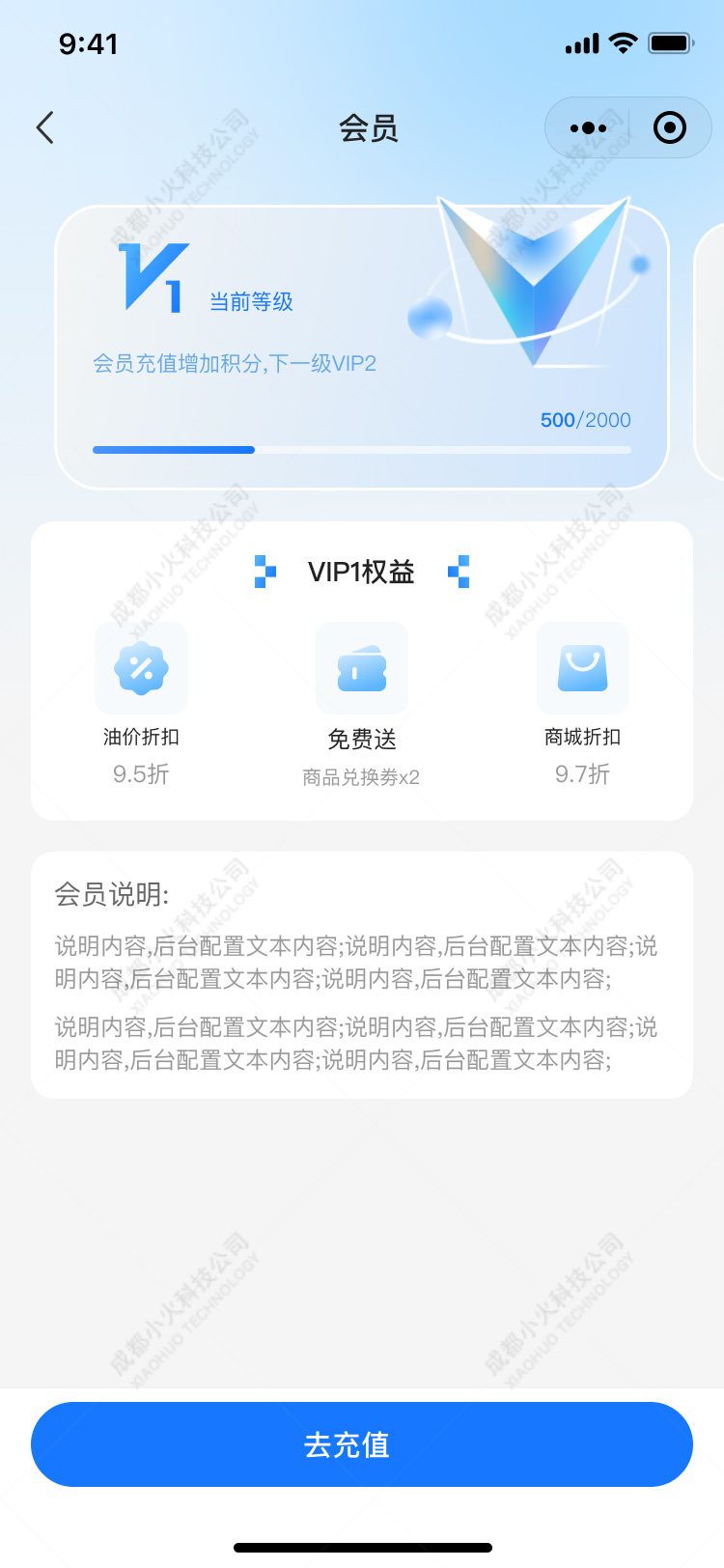Image resolution: width=724 pixels, height=1568 pixels.
Task: Close the mini program via circle icon
Action: point(670,127)
